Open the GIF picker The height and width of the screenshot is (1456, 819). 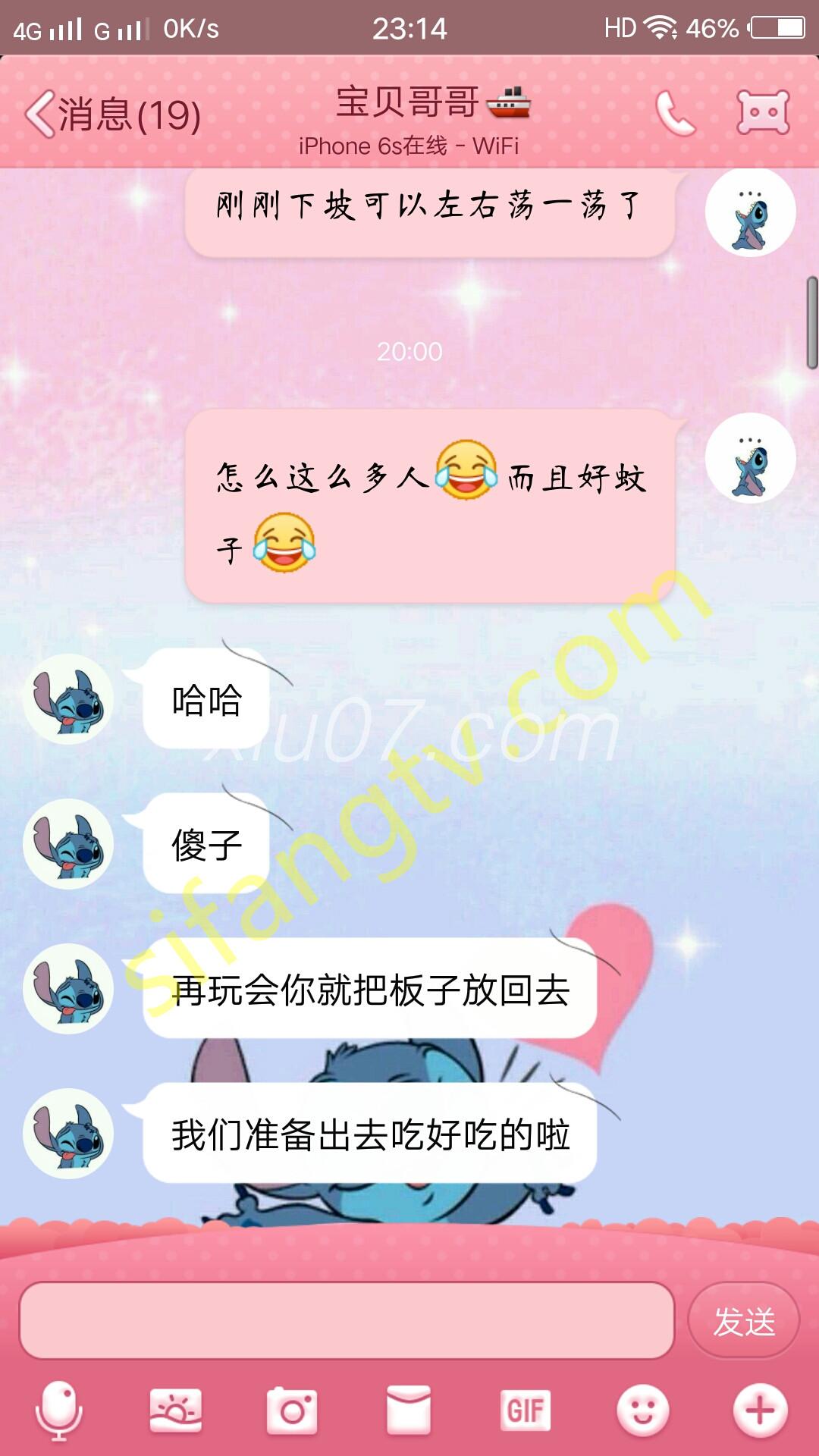pyautogui.click(x=525, y=1410)
